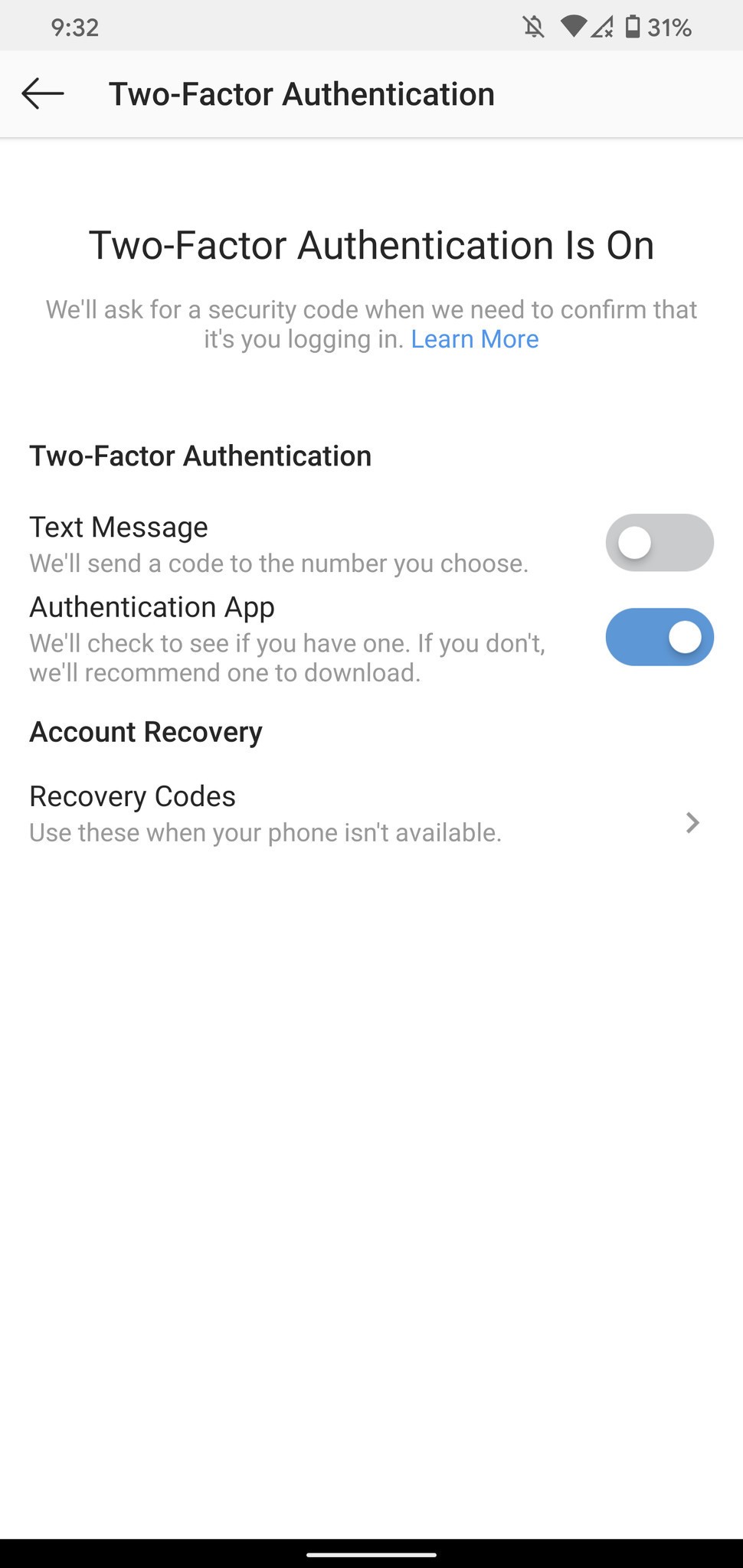Viewport: 743px width, 1568px height.
Task: Turn off the Authentication App switch
Action: [660, 637]
